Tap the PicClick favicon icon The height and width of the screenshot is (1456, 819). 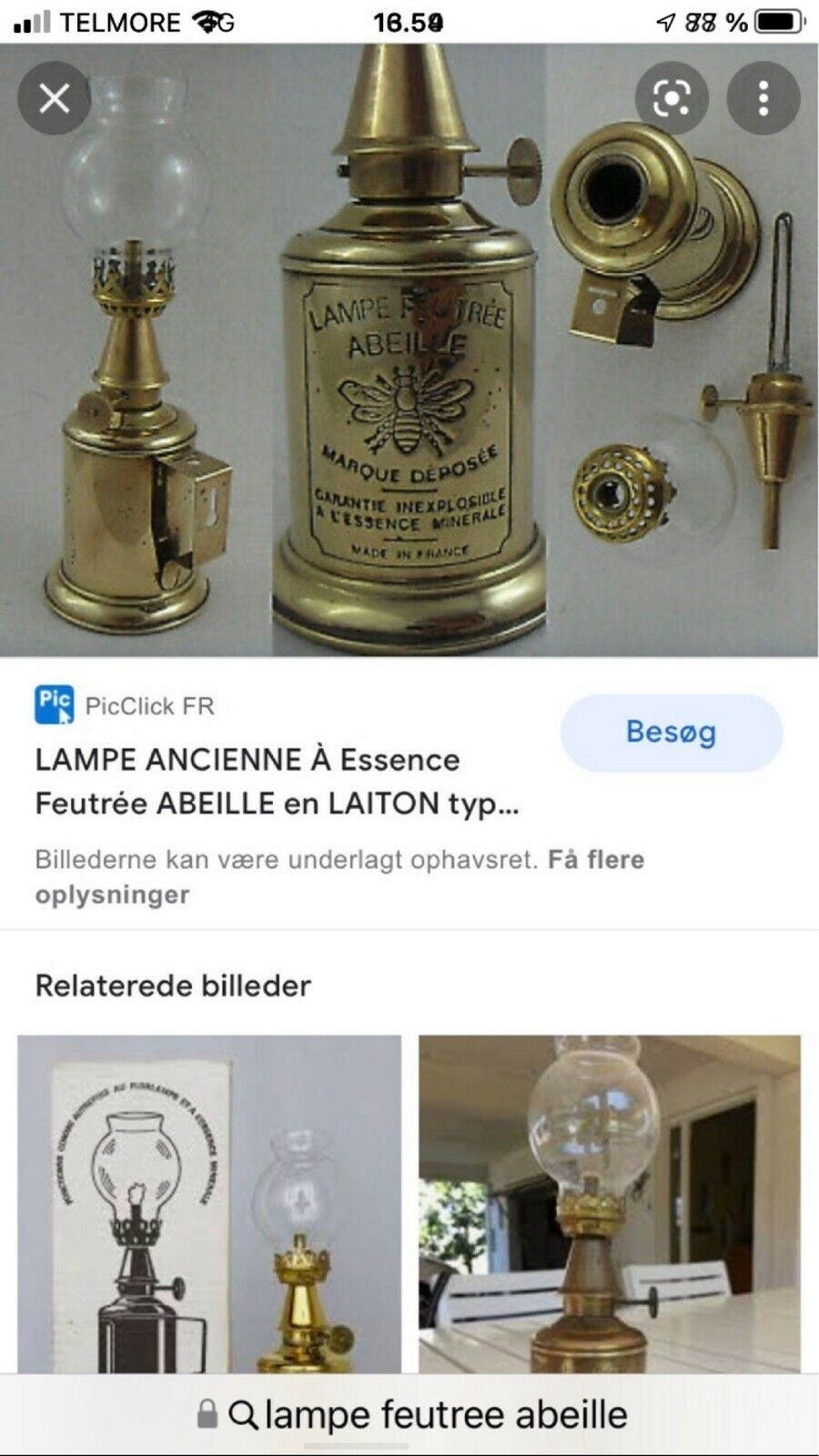pos(55,703)
